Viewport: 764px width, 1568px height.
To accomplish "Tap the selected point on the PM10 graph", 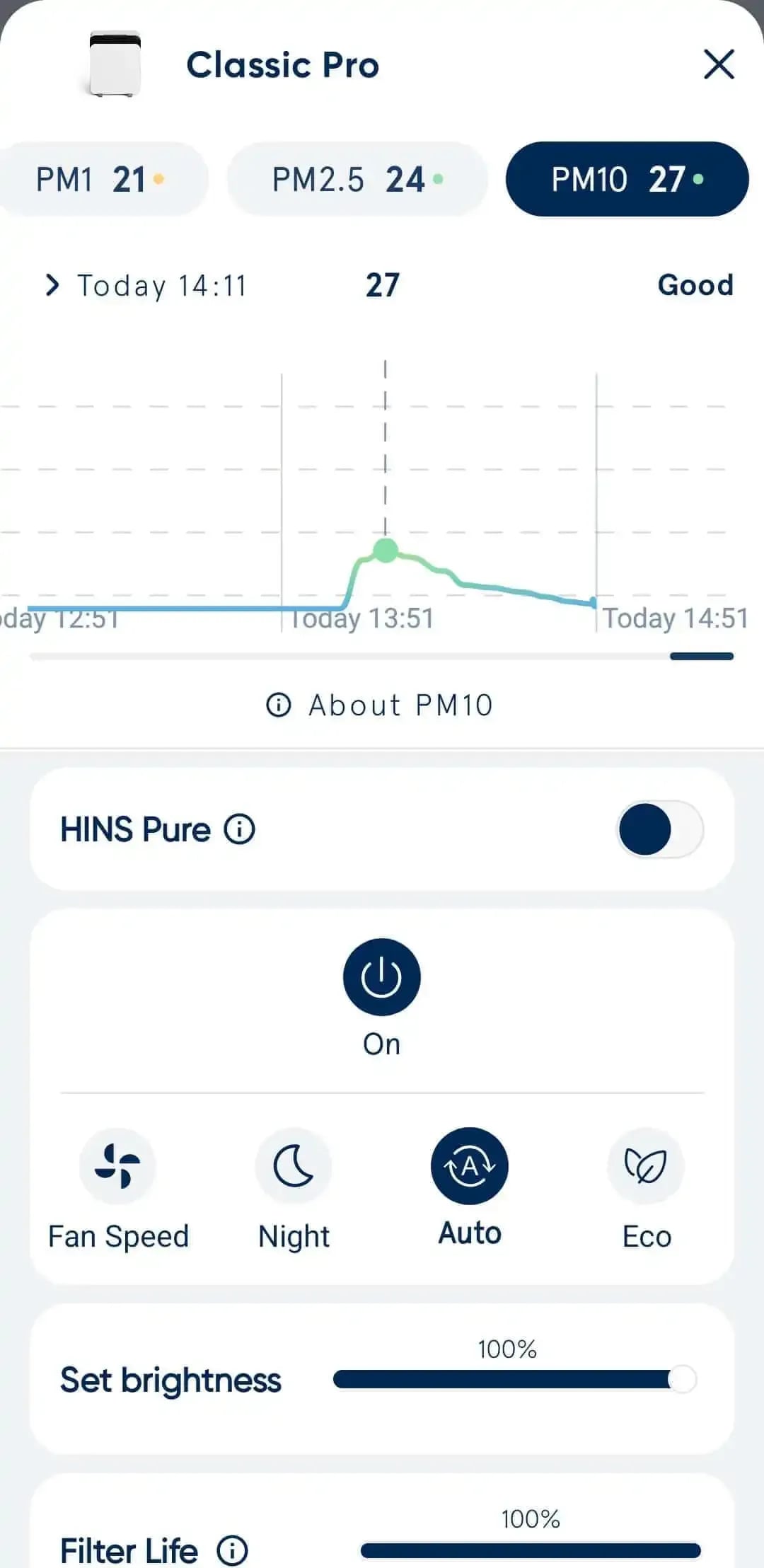I will (386, 550).
